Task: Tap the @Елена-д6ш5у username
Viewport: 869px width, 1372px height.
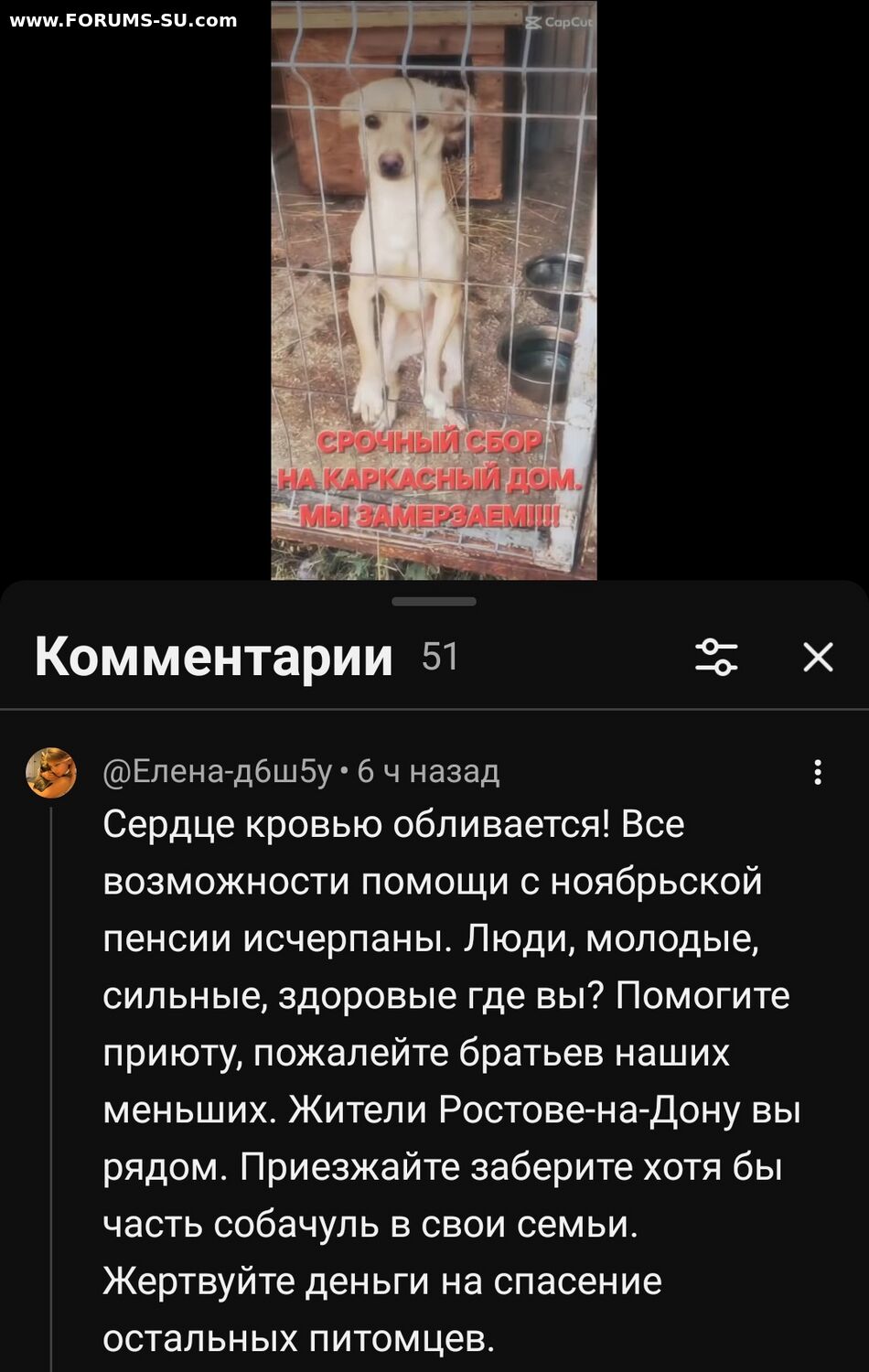Action: [218, 772]
